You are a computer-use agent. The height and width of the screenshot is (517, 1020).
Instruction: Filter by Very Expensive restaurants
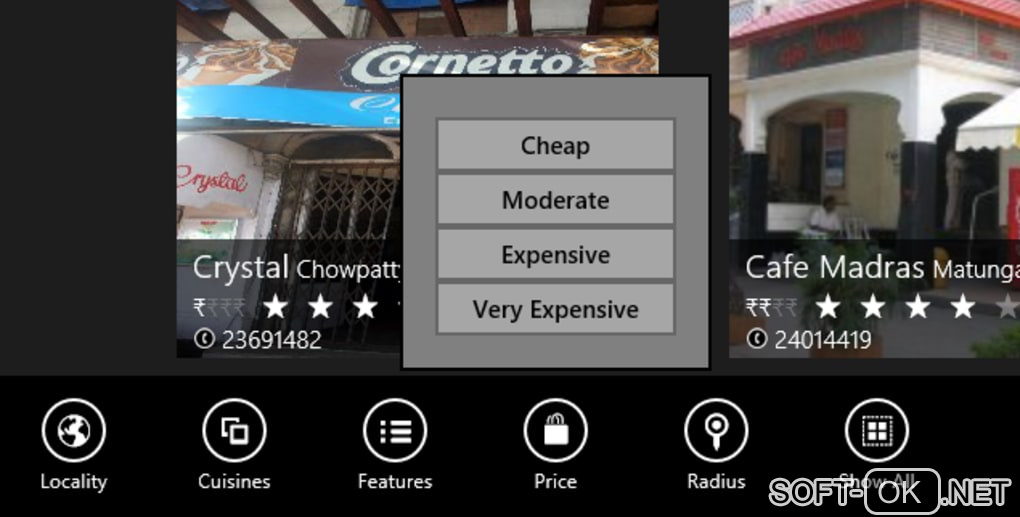pyautogui.click(x=555, y=310)
